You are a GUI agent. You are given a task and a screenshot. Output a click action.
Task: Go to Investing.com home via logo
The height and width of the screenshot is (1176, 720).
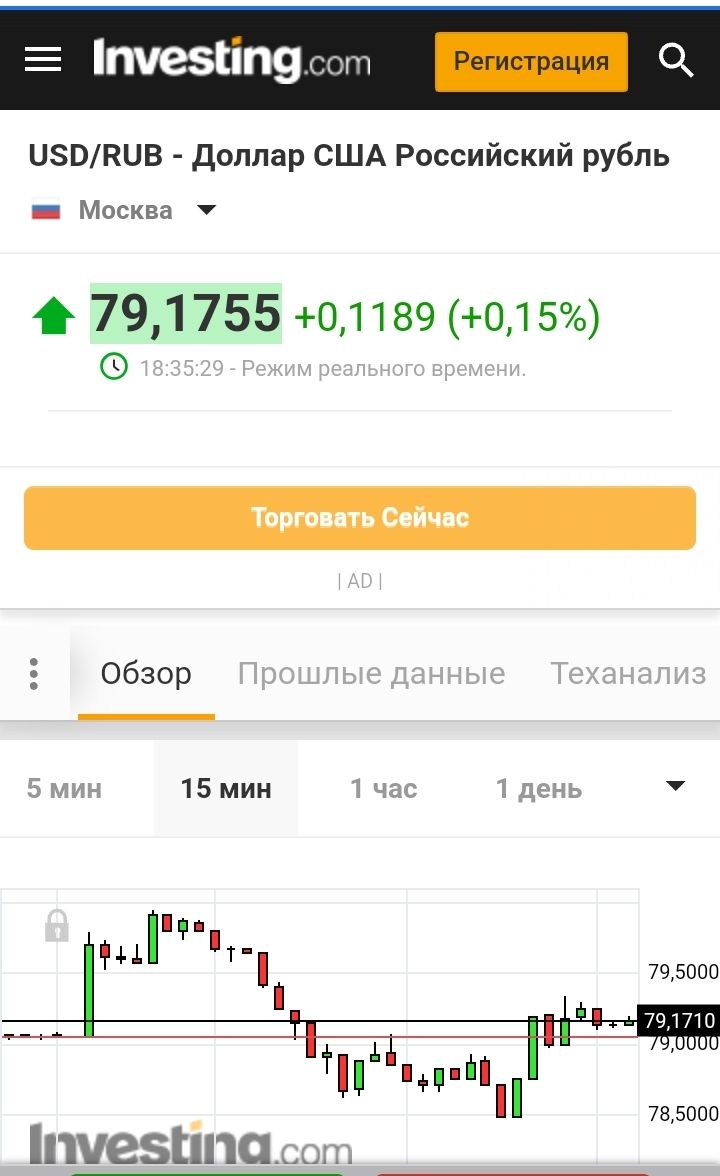(x=232, y=60)
